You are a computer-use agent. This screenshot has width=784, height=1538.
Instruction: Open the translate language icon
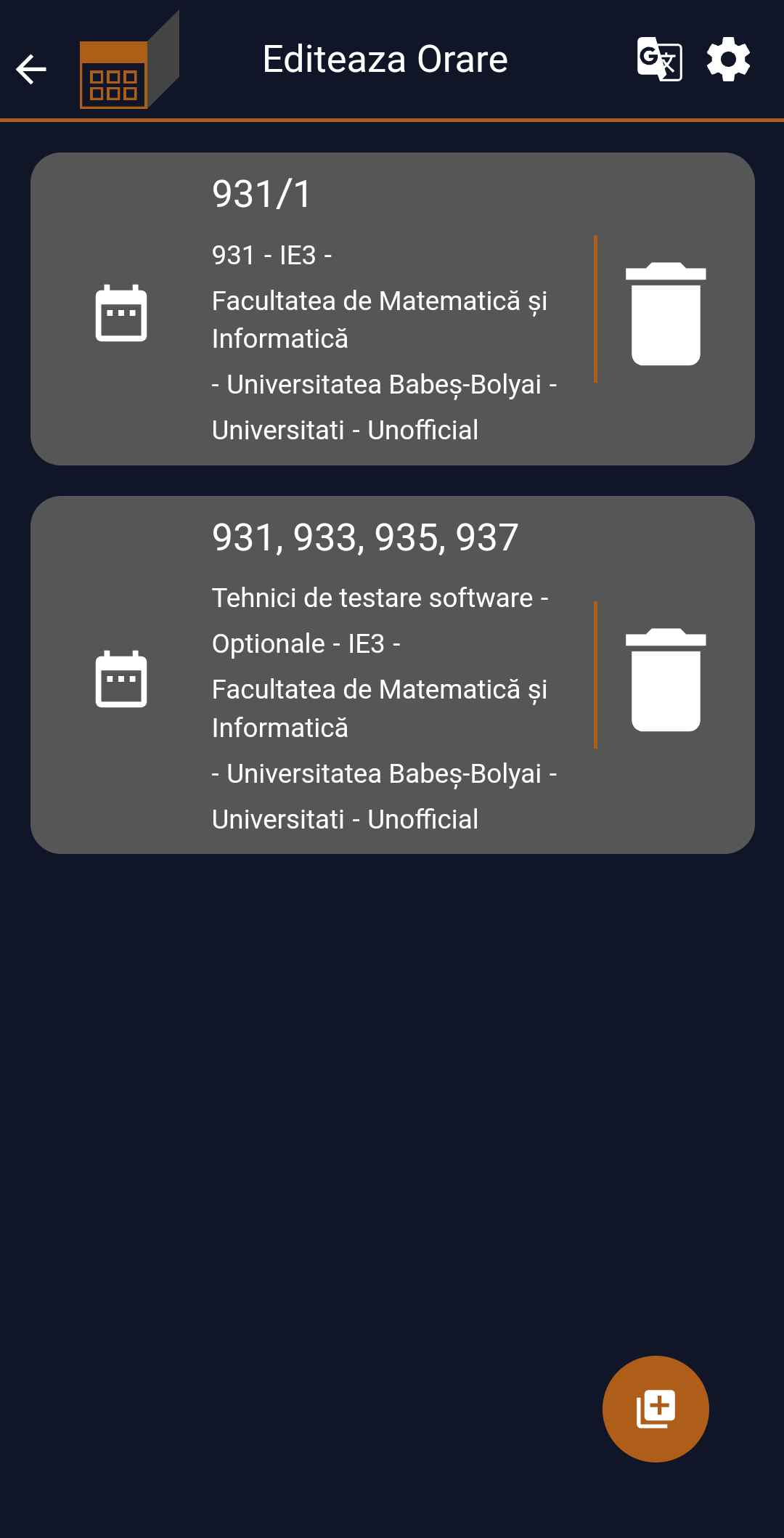659,59
